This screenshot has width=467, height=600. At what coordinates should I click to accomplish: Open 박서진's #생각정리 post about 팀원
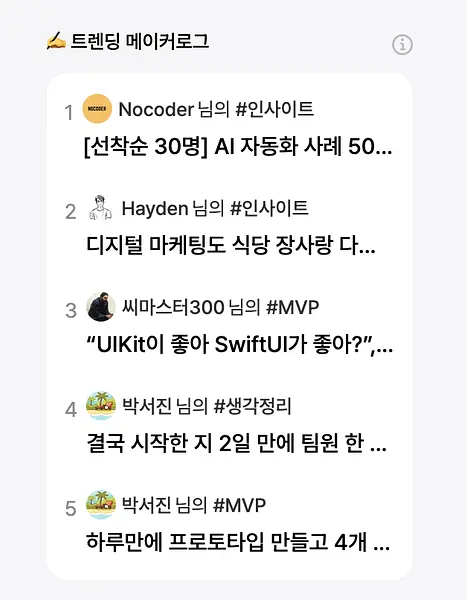tap(237, 443)
